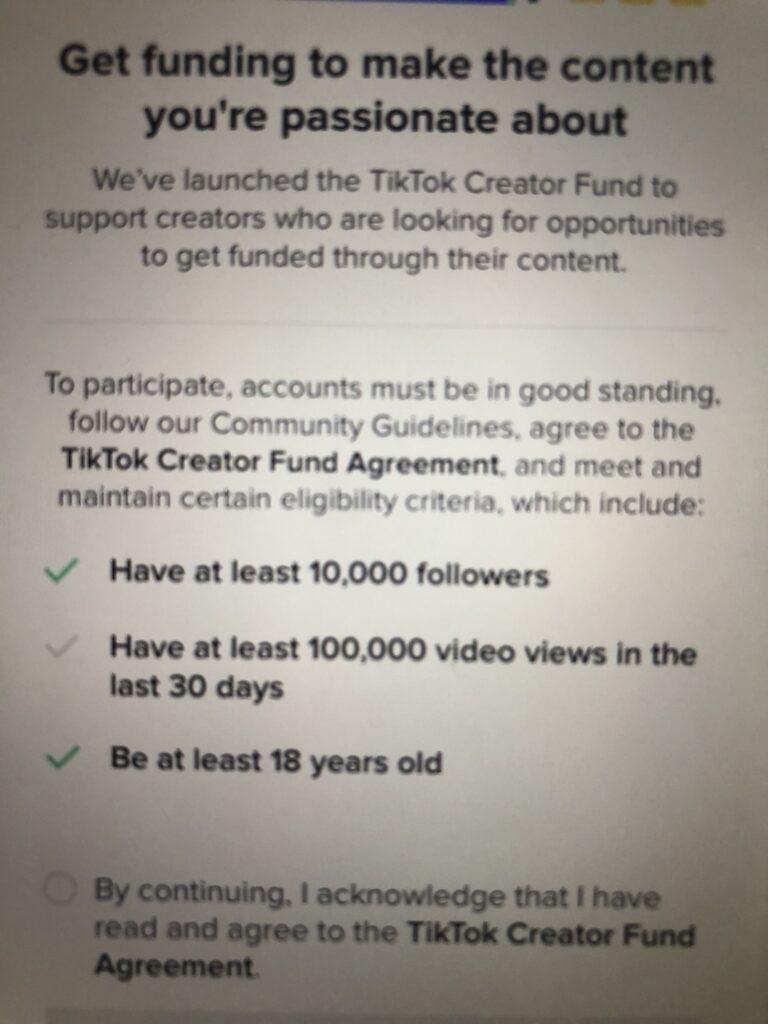Tick the acknowledgement circle beside 'By continuing'

60,890
